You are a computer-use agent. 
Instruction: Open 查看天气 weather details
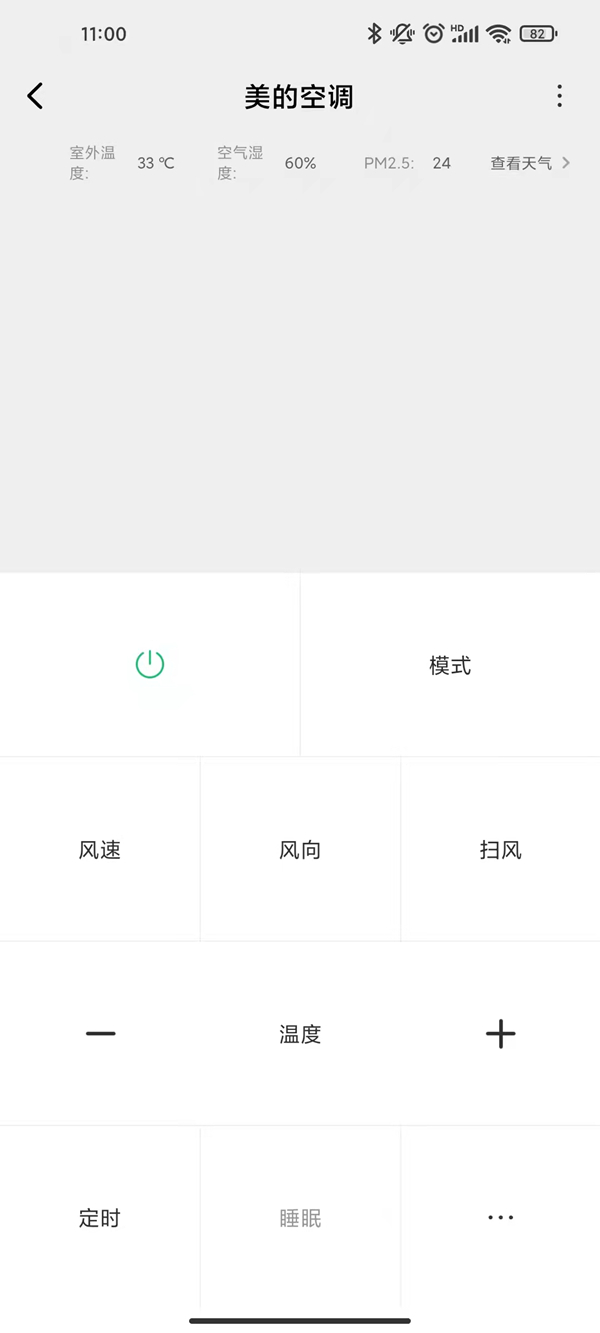pos(529,163)
